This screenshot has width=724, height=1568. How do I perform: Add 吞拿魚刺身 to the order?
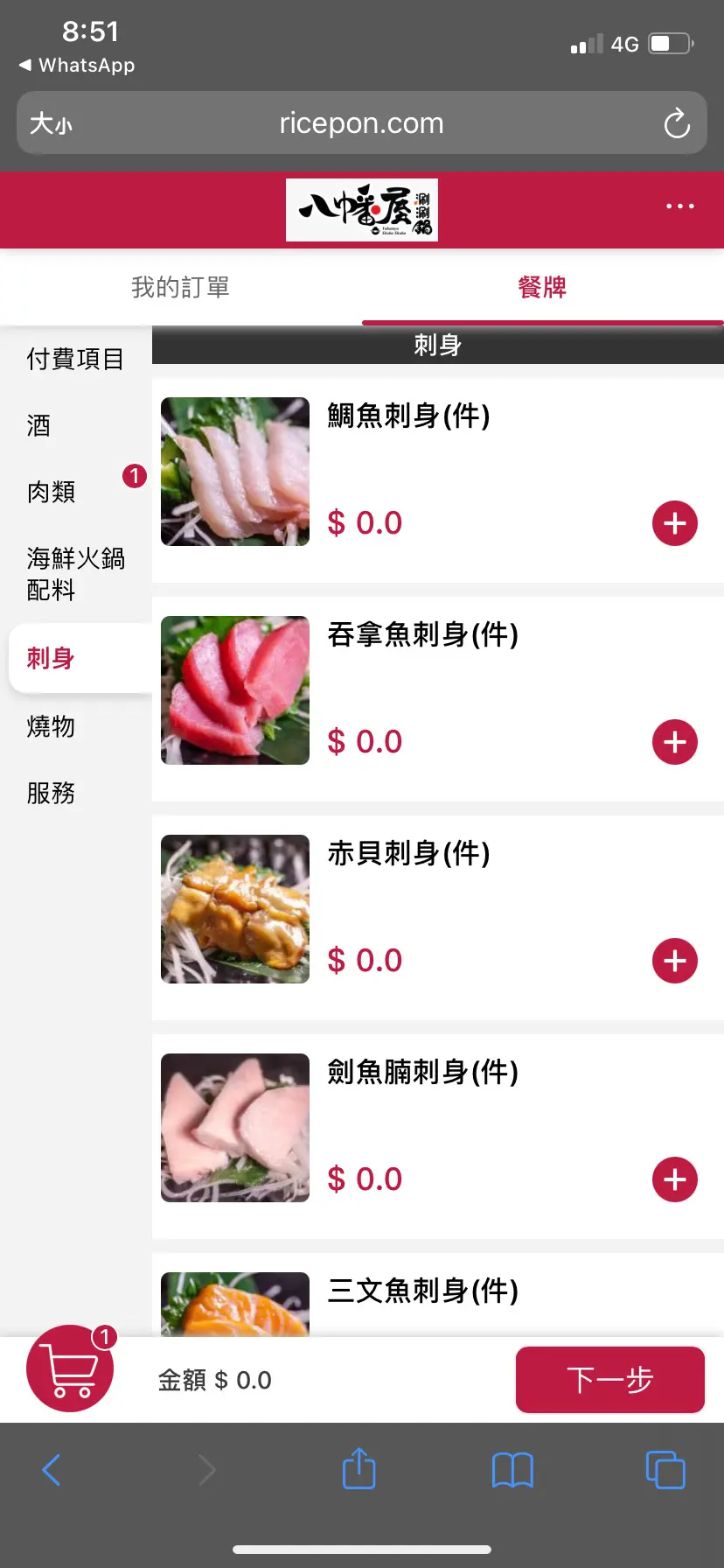[x=674, y=742]
